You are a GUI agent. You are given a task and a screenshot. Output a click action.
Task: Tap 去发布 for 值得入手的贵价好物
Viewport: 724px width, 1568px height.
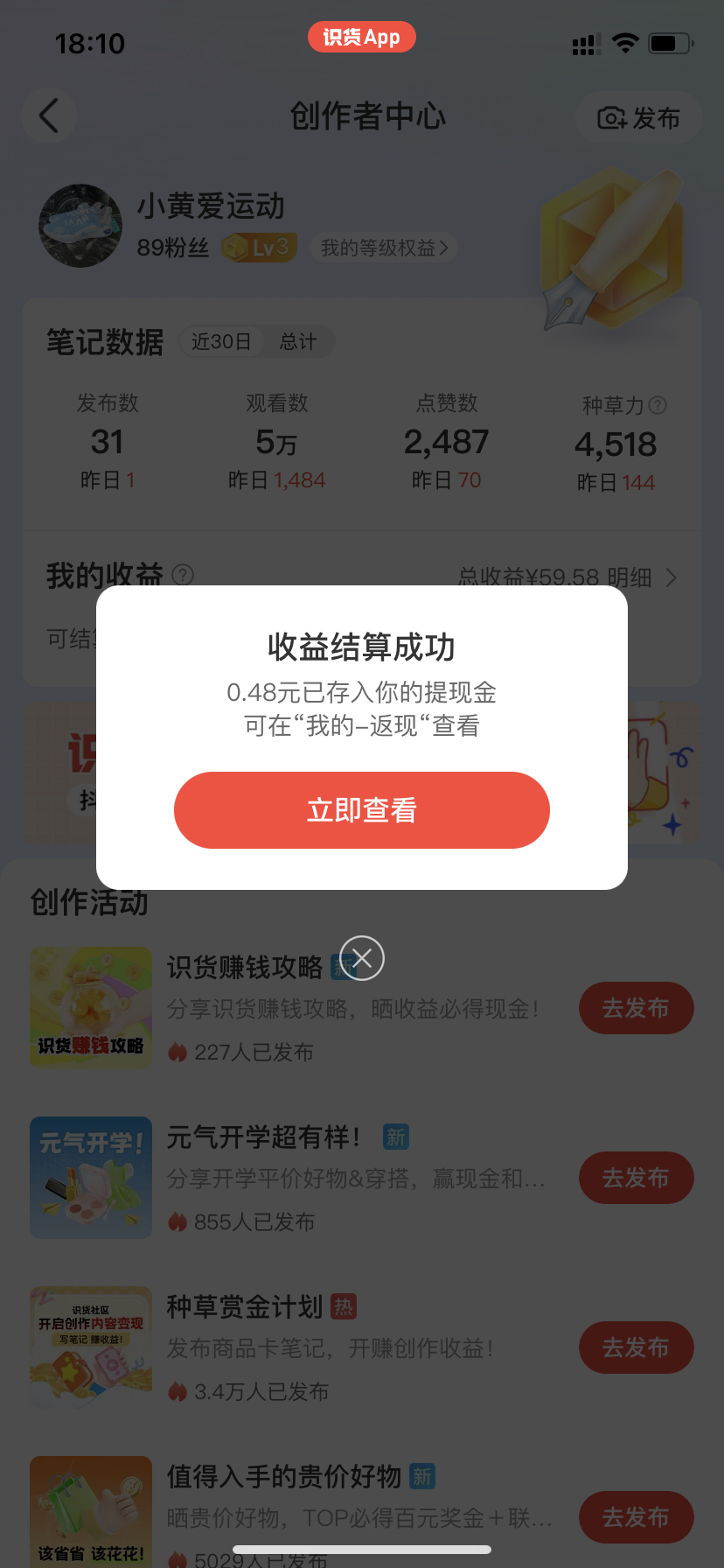(636, 1517)
